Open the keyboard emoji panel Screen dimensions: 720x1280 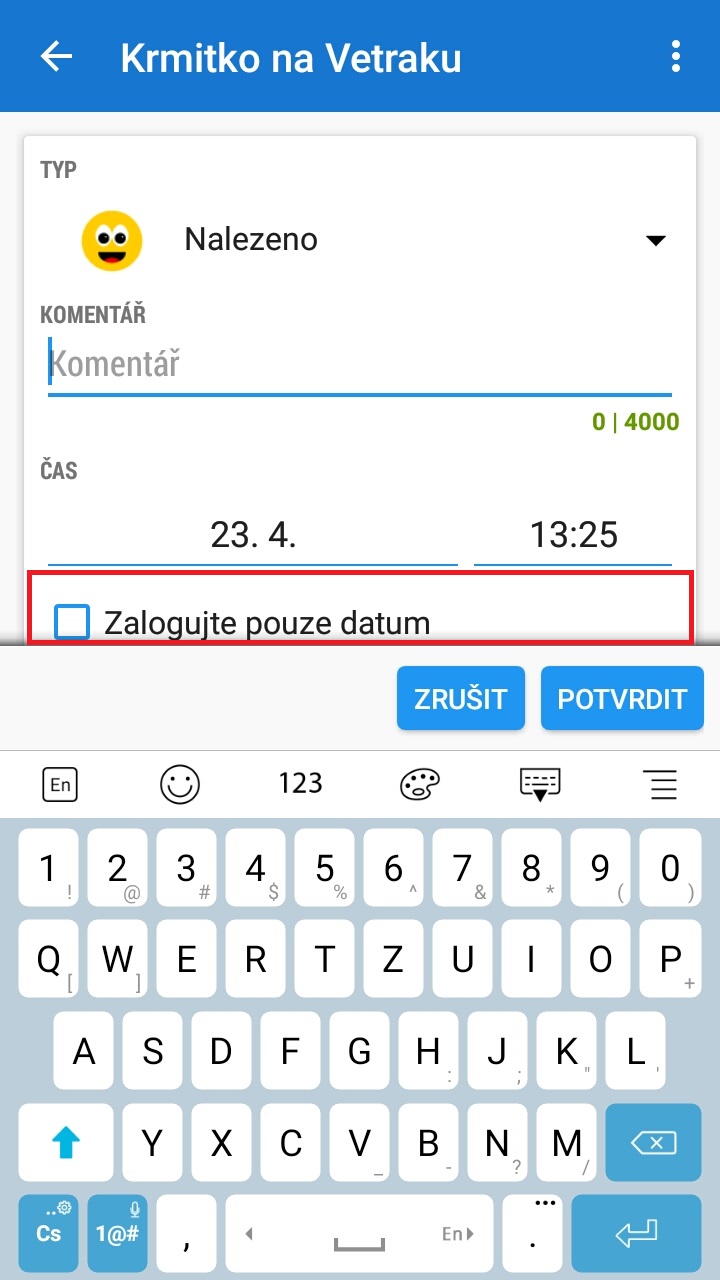180,784
